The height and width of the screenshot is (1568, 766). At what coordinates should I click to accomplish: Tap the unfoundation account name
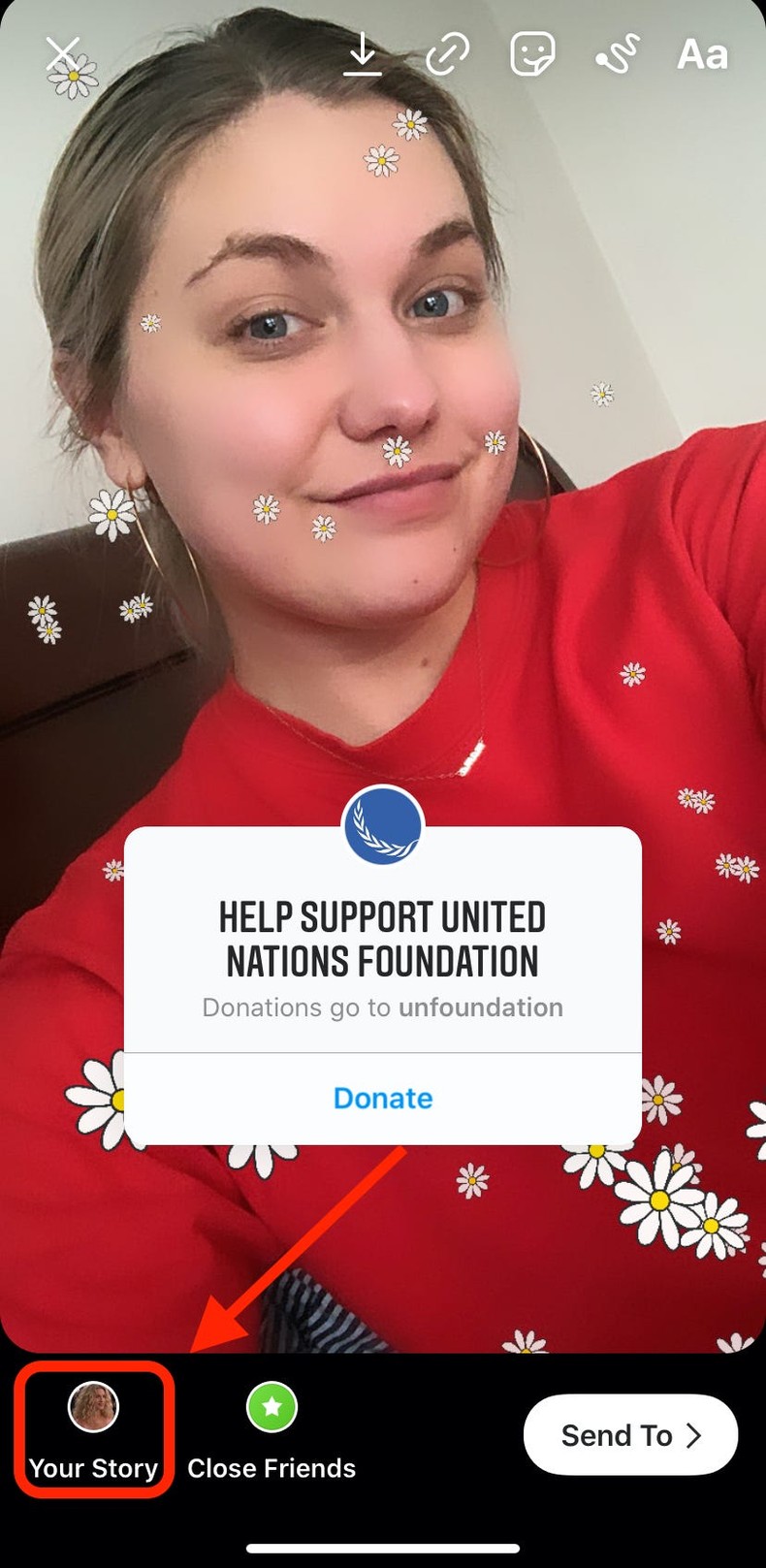481,1008
